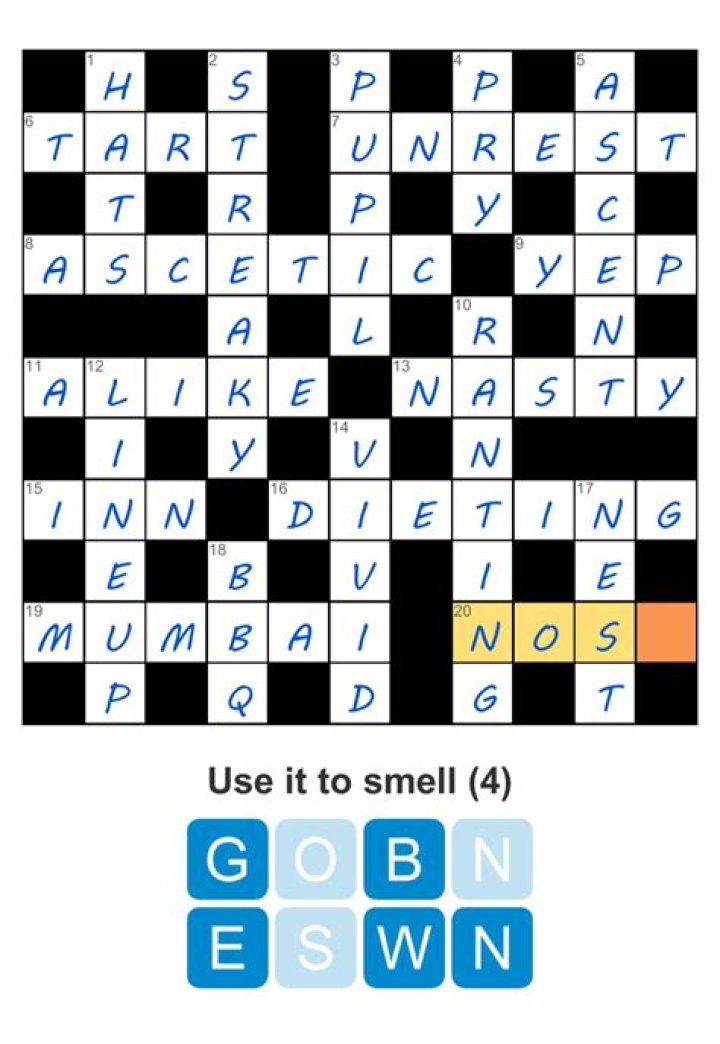Tap the letter E tile

coord(227,947)
